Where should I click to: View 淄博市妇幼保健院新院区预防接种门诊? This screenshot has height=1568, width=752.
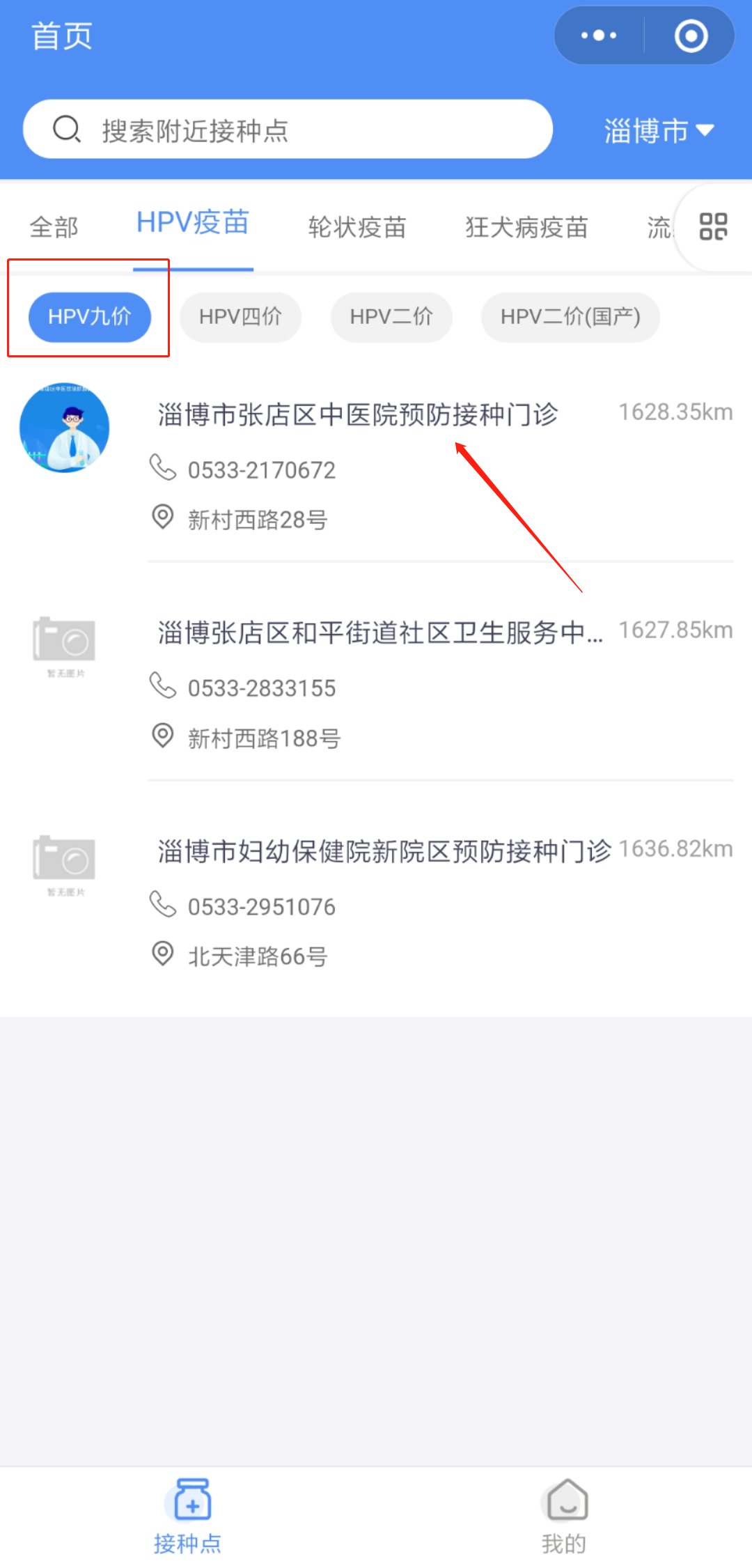pyautogui.click(x=384, y=851)
